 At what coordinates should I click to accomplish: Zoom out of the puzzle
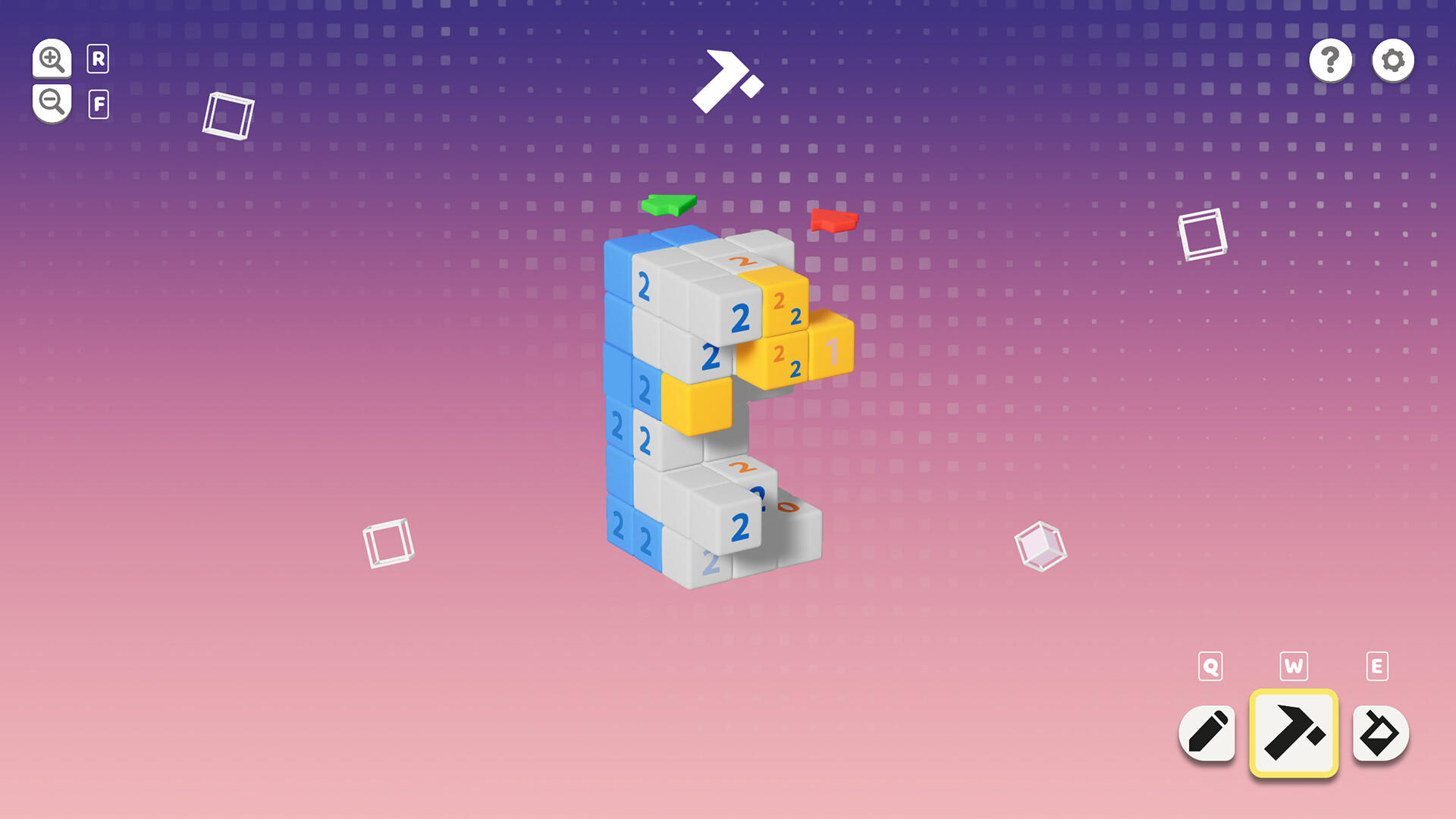click(x=52, y=102)
